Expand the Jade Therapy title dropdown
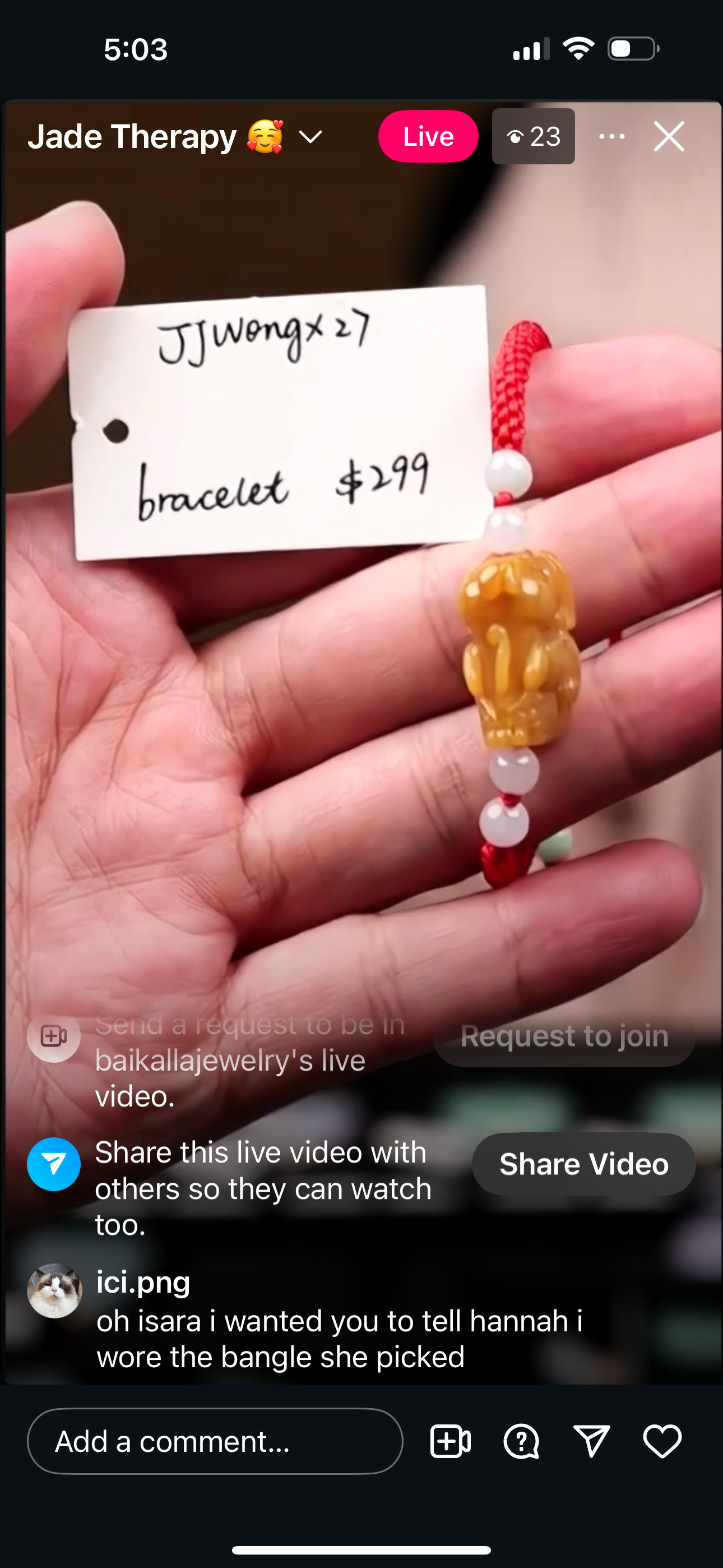Screen dimensions: 723x1568 click(310, 137)
